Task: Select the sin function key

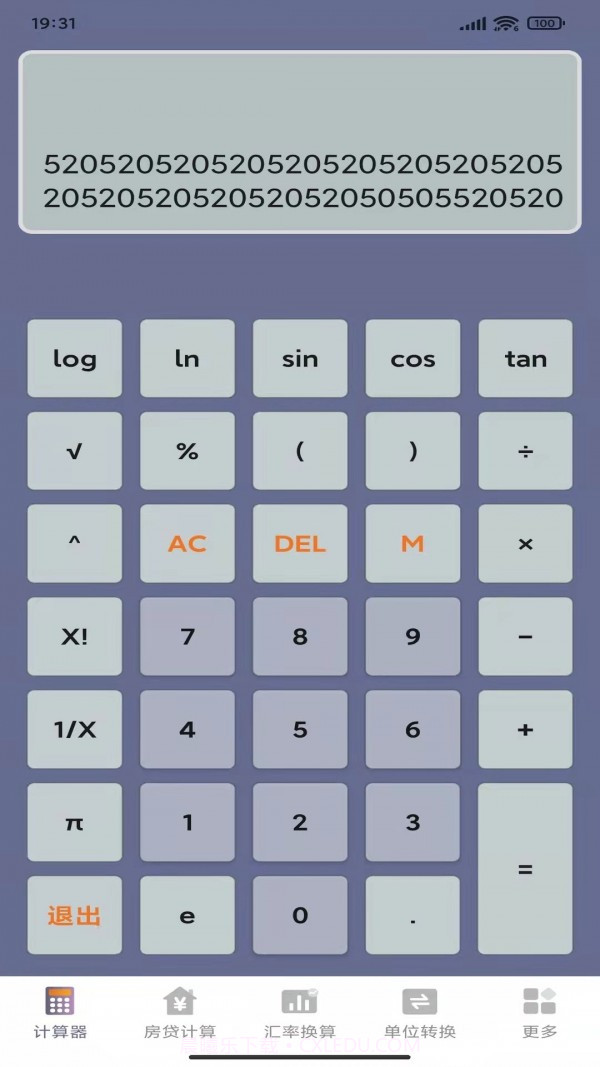Action: (x=300, y=358)
